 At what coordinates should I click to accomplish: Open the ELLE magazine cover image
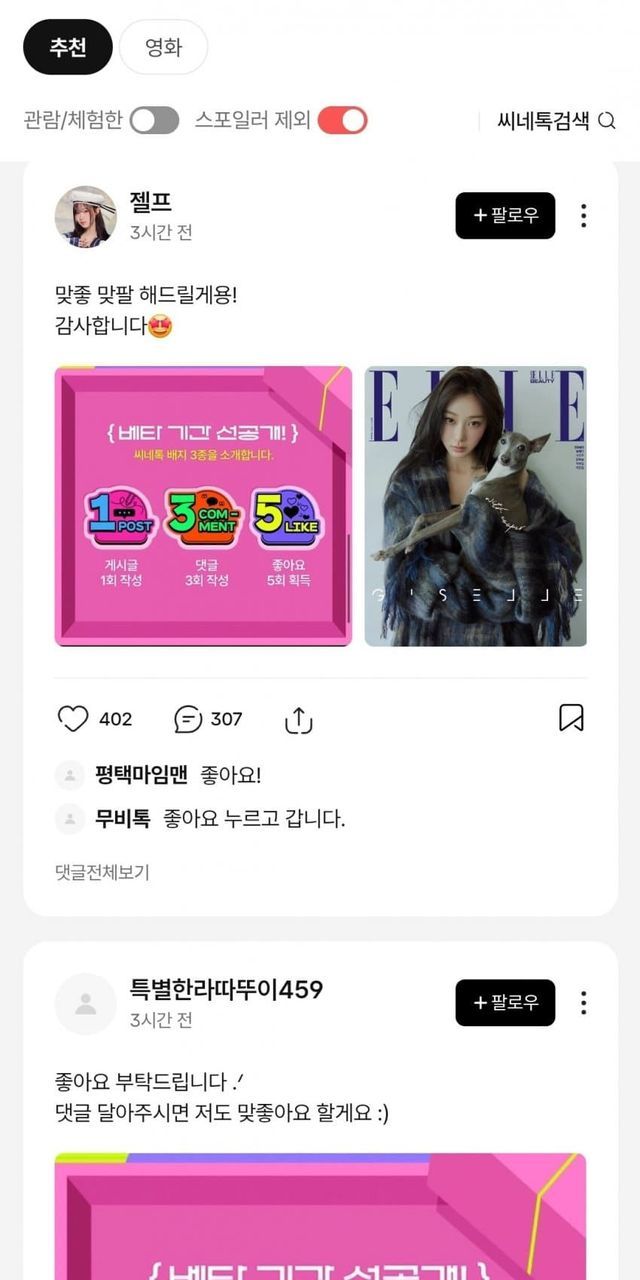tap(475, 506)
